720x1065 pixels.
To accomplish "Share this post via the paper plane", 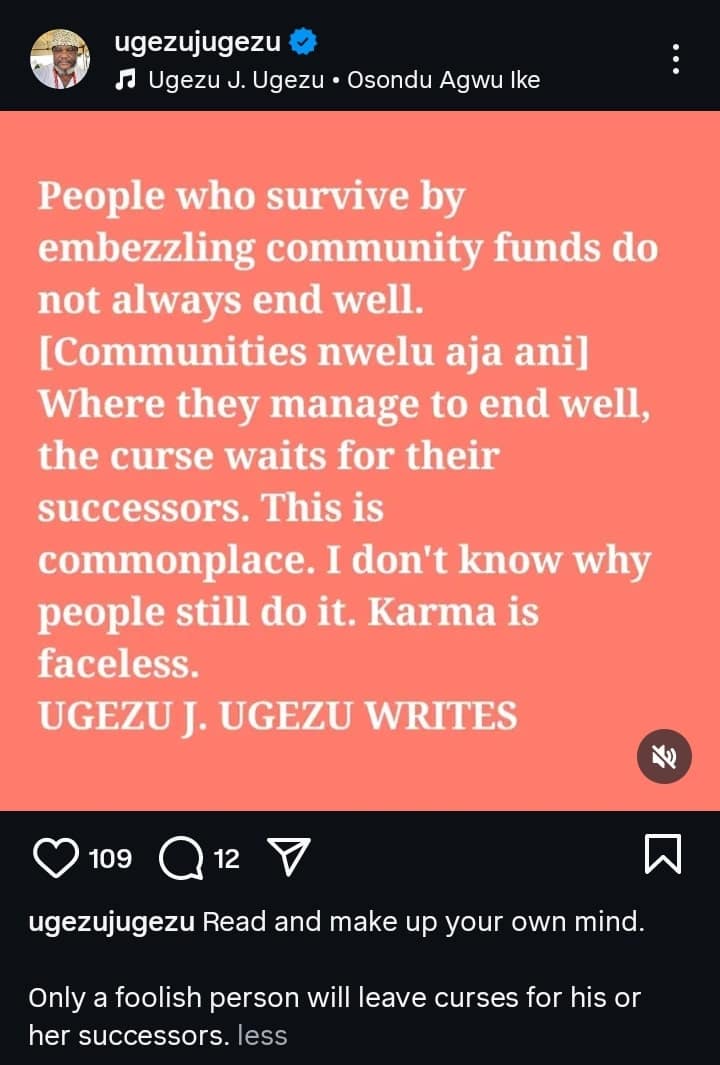I will [289, 857].
